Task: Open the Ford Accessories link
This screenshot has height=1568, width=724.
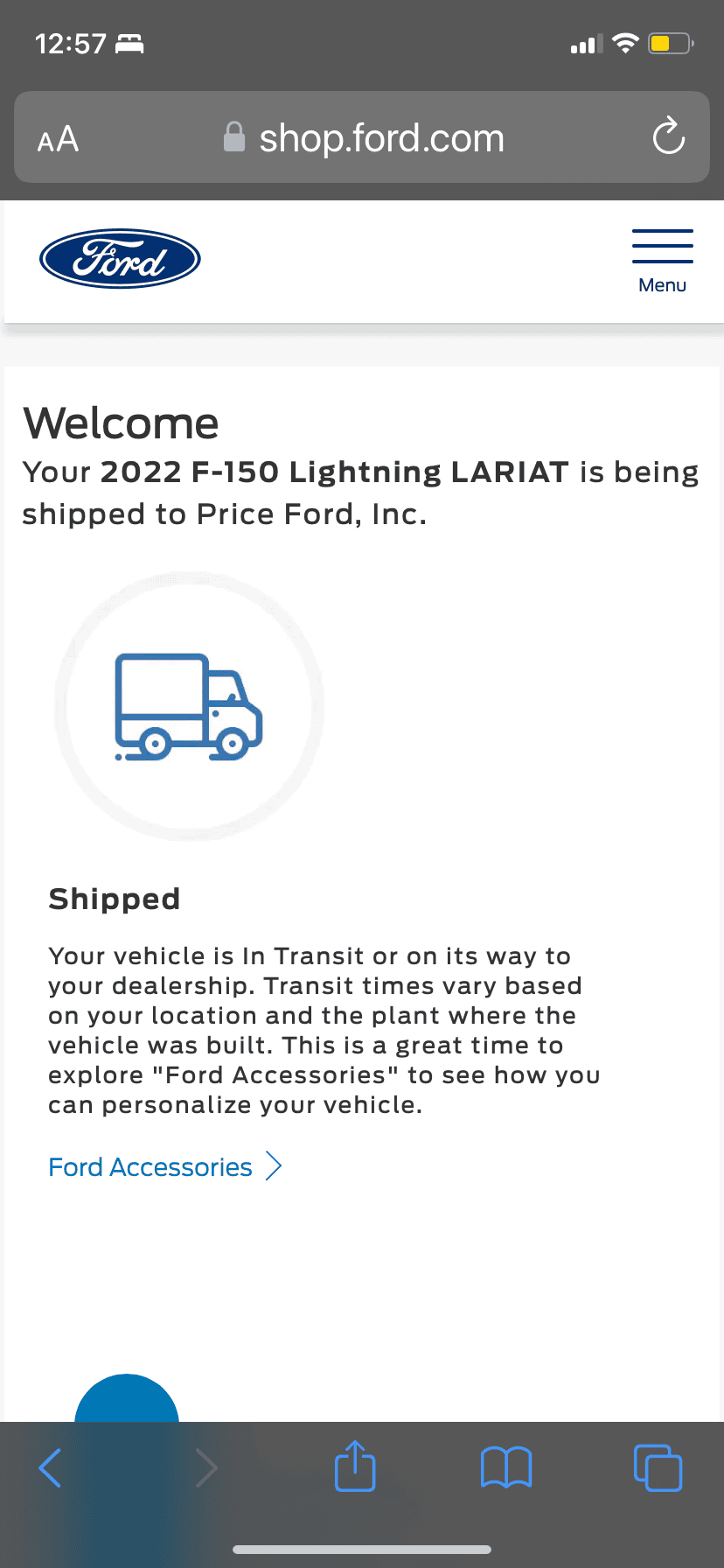Action: click(x=164, y=1167)
